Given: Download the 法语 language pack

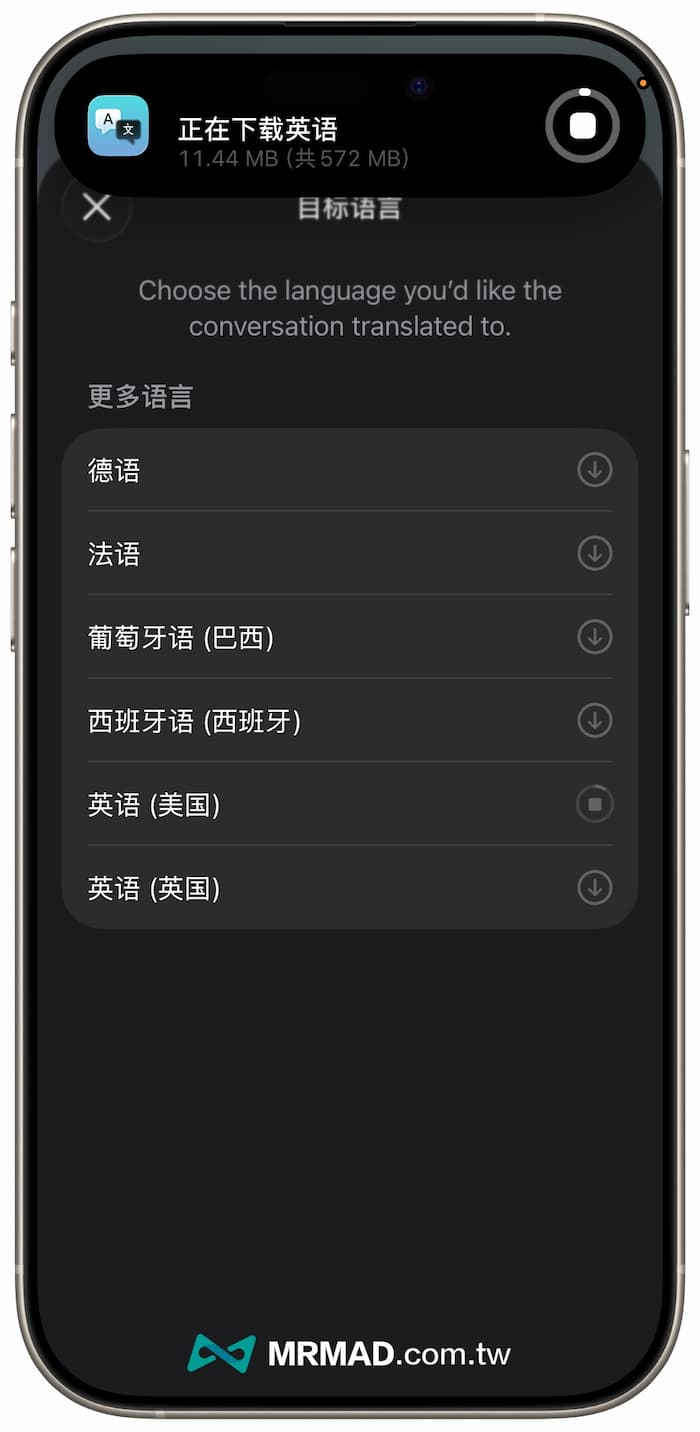Looking at the screenshot, I should [x=594, y=553].
